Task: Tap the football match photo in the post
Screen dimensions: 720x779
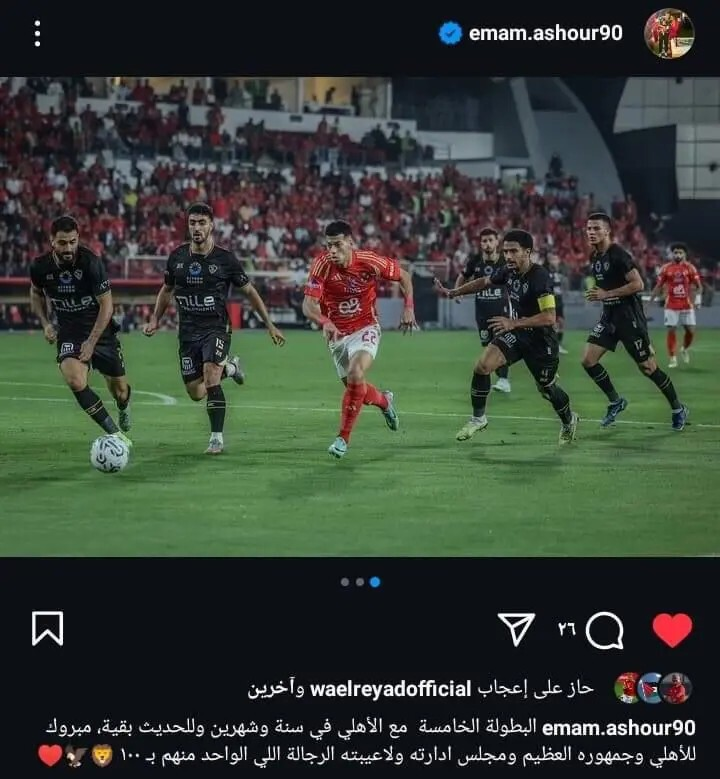Action: point(360,316)
